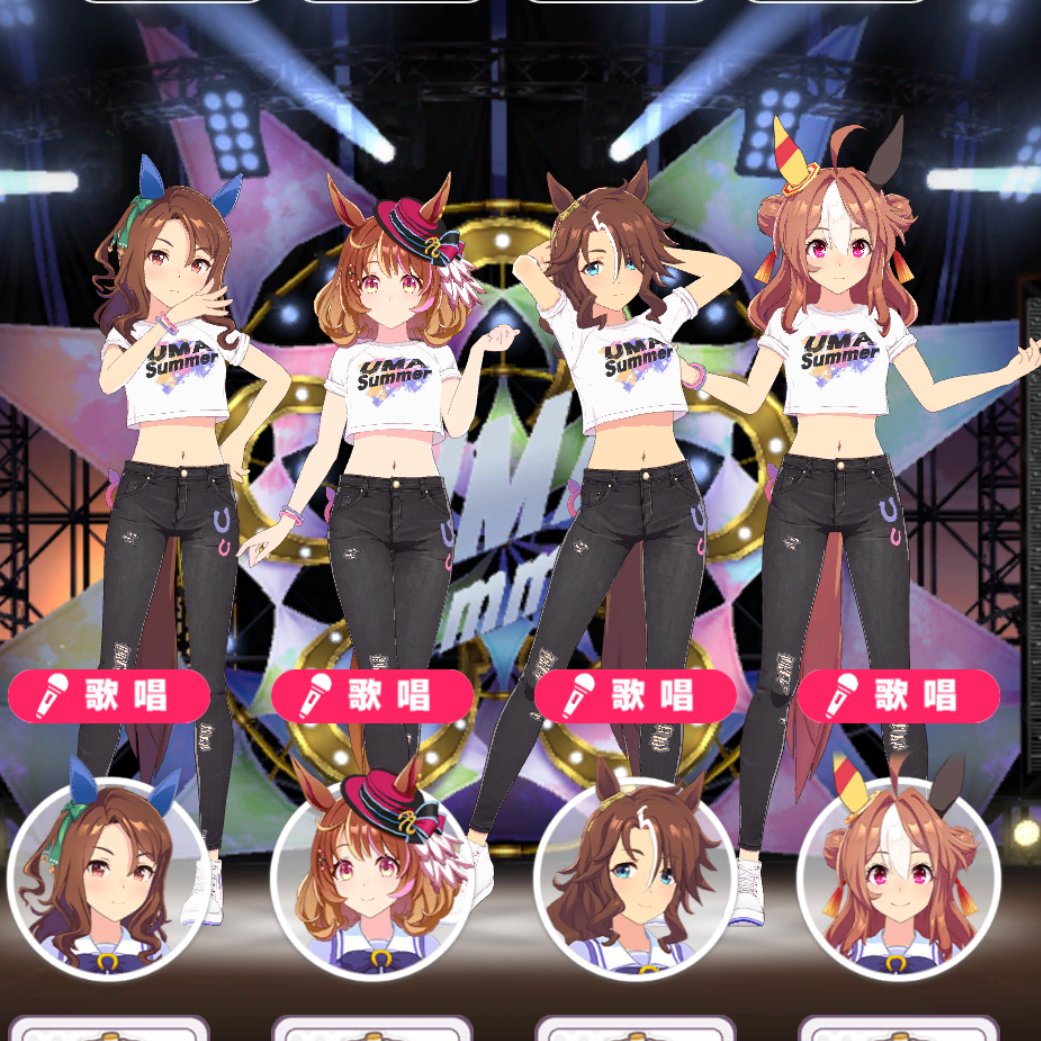Choose the portrait of the teal-eyed girl
The height and width of the screenshot is (1041, 1041).
pos(635,875)
